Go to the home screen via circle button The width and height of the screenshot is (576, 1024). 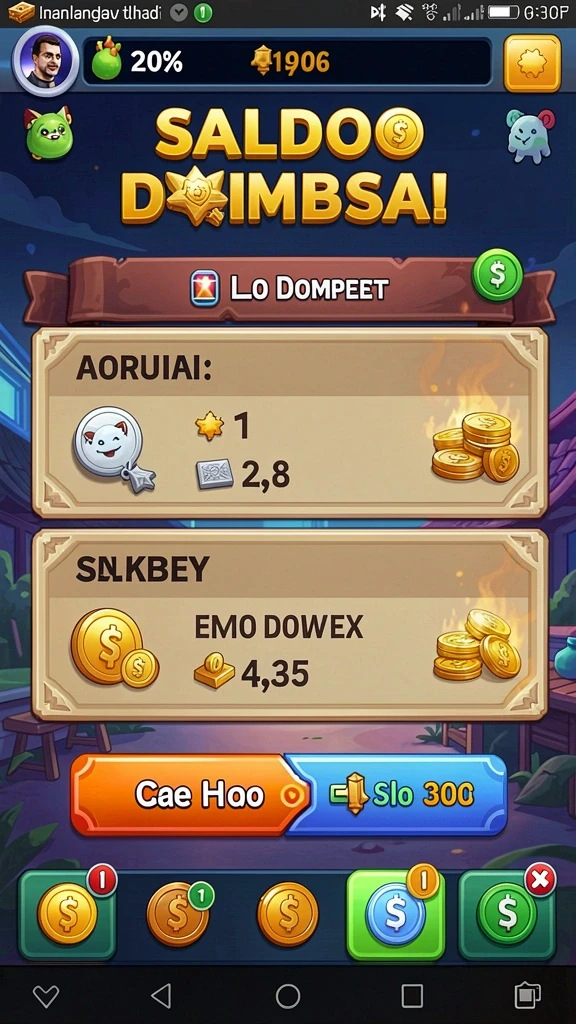[x=288, y=996]
